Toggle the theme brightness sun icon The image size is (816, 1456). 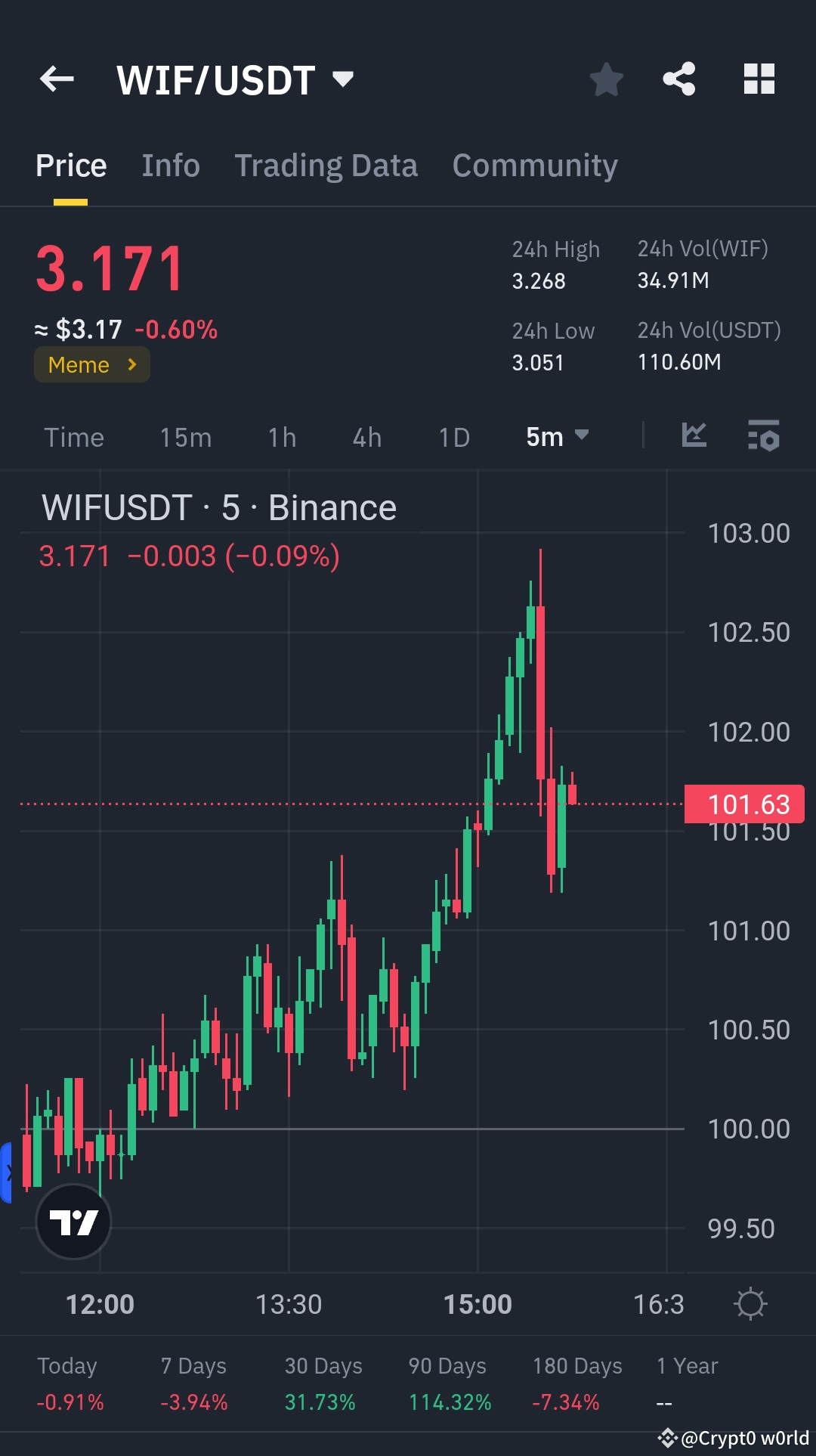click(750, 1303)
